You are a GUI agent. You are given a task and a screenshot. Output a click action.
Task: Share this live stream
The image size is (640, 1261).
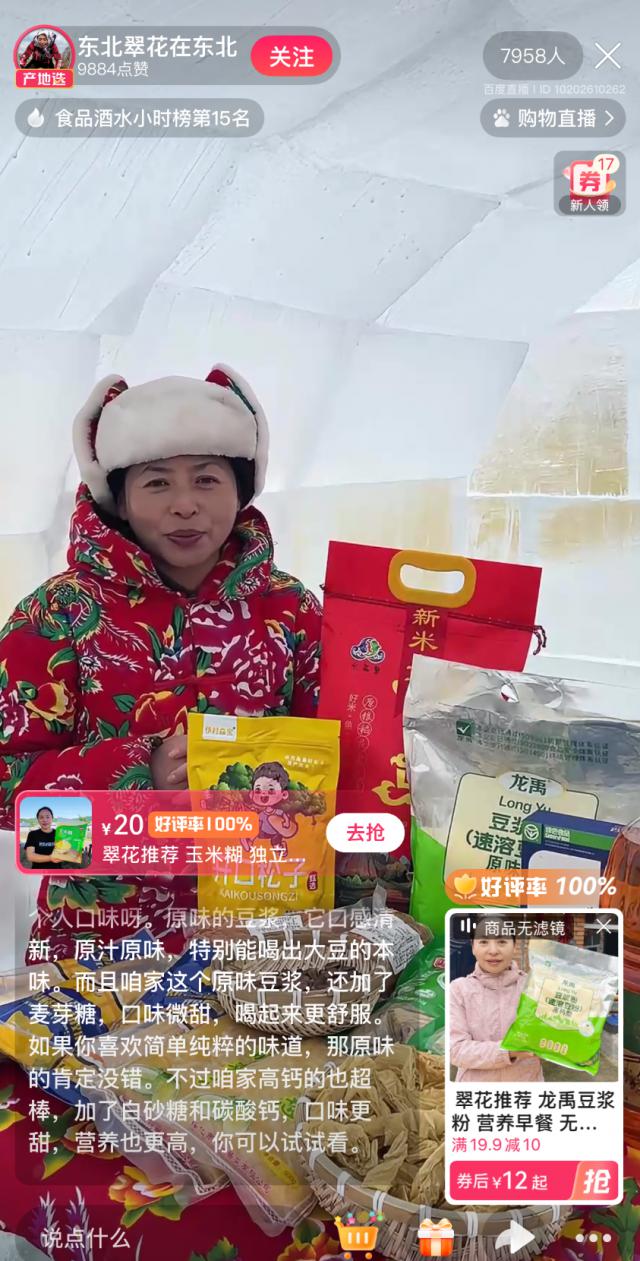click(x=516, y=1238)
